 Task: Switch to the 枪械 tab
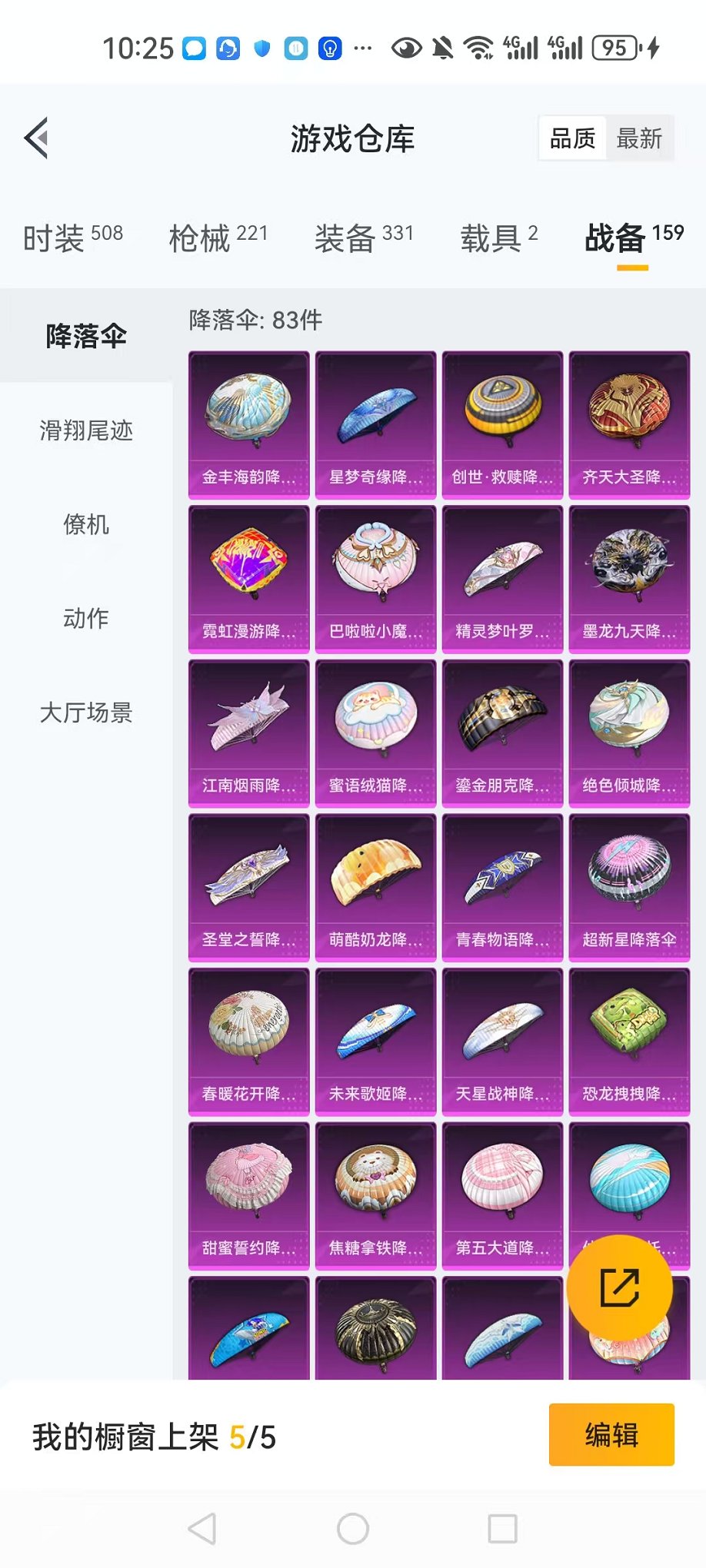click(x=218, y=238)
